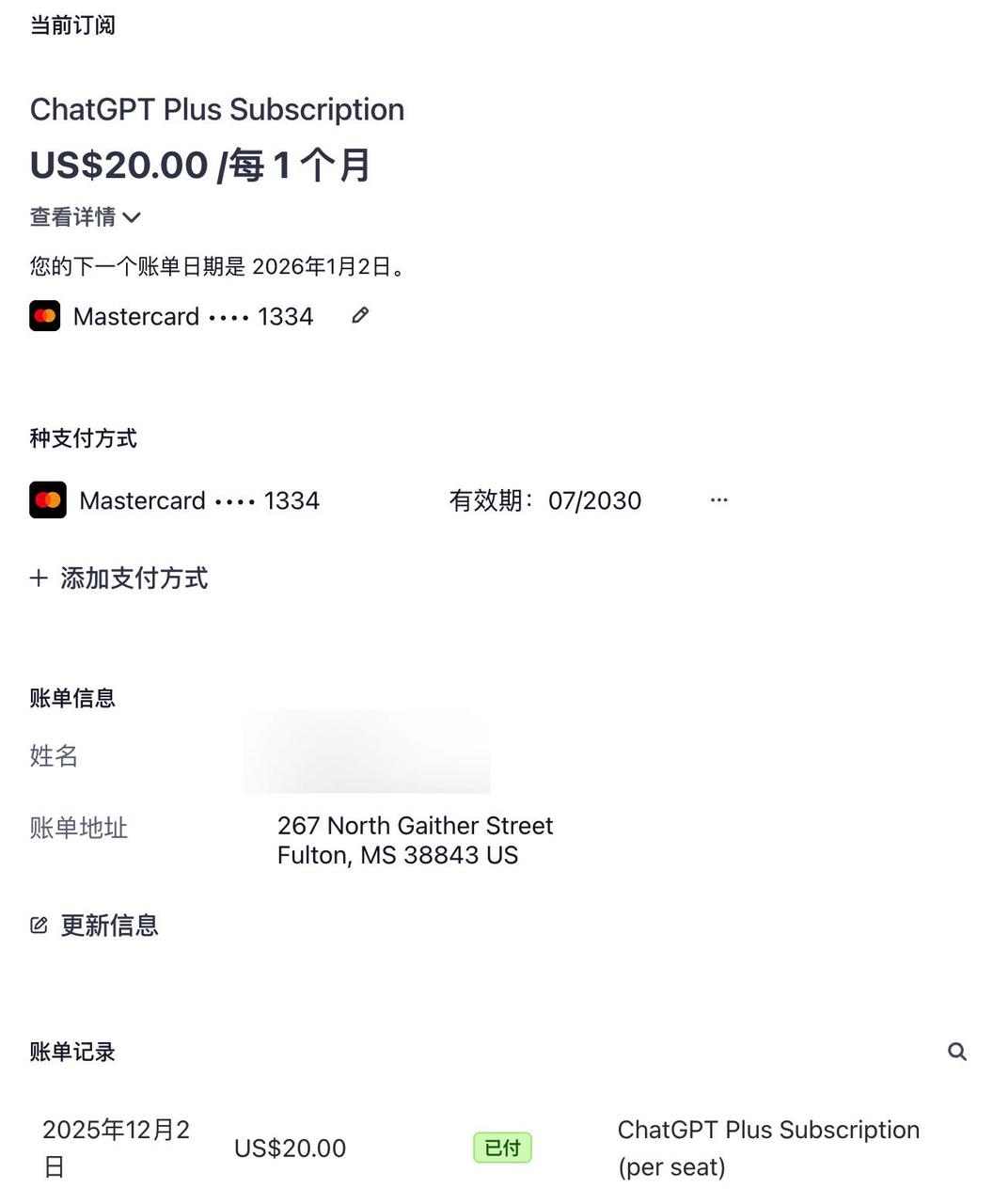Image resolution: width=993 pixels, height=1204 pixels.
Task: Tap 添加支付方式 to add payment method
Action: click(x=119, y=578)
